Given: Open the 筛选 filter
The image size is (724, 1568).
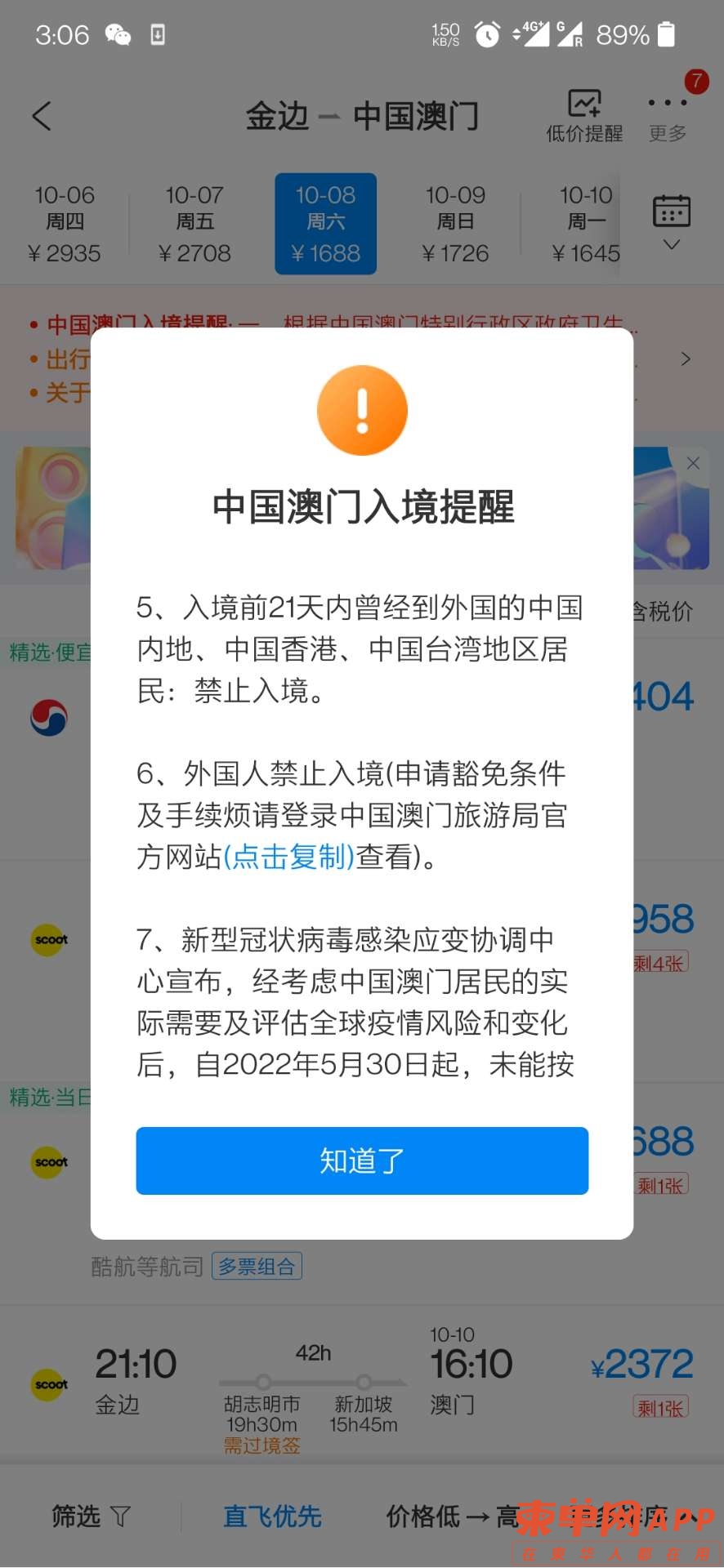Looking at the screenshot, I should click(90, 1517).
